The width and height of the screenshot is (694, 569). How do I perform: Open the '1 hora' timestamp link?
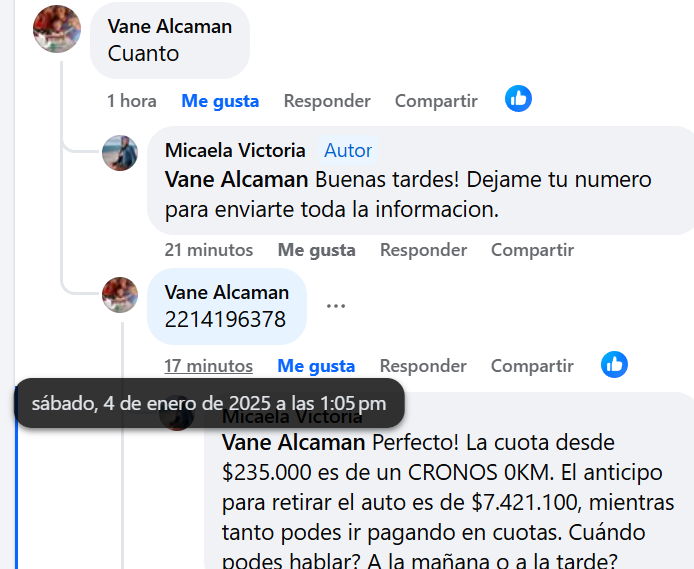click(x=132, y=101)
